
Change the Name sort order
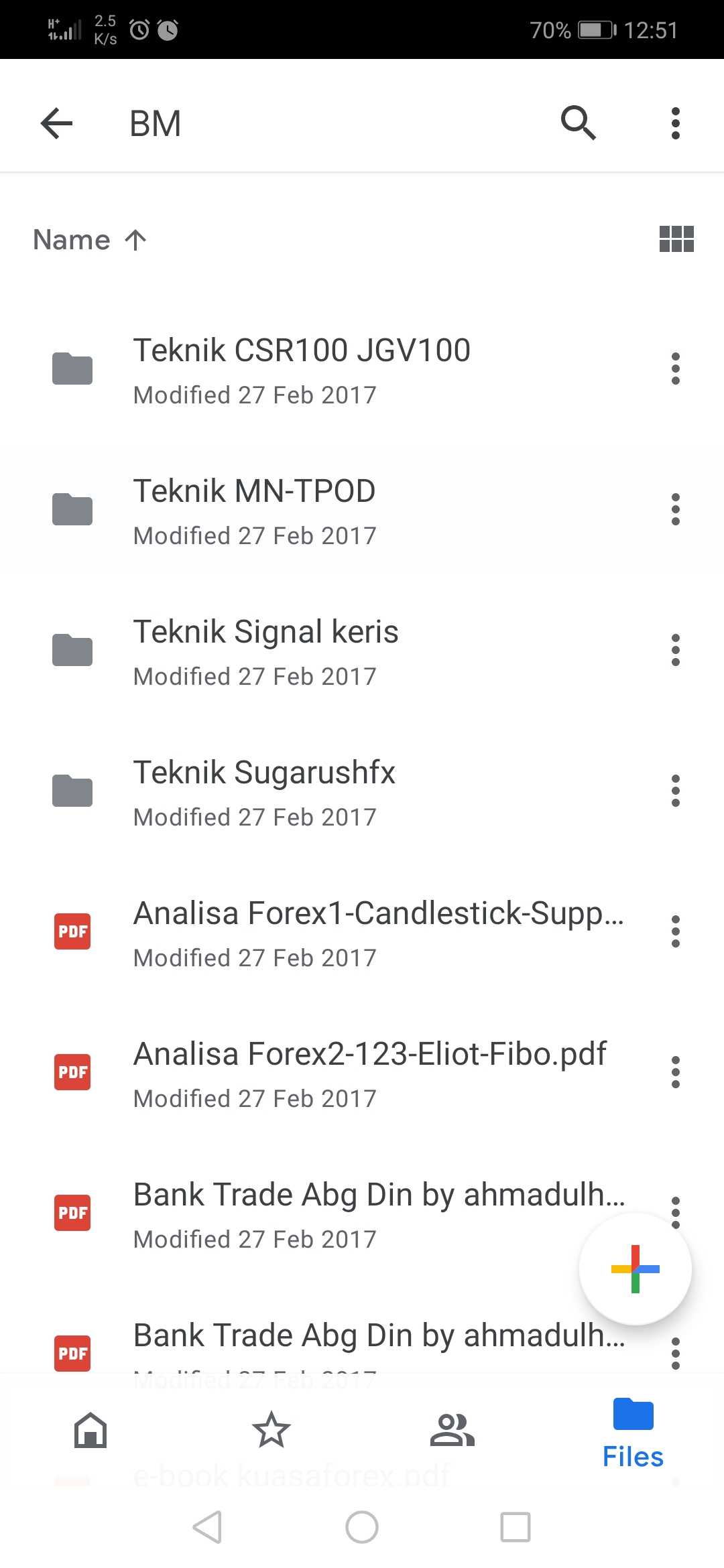90,240
